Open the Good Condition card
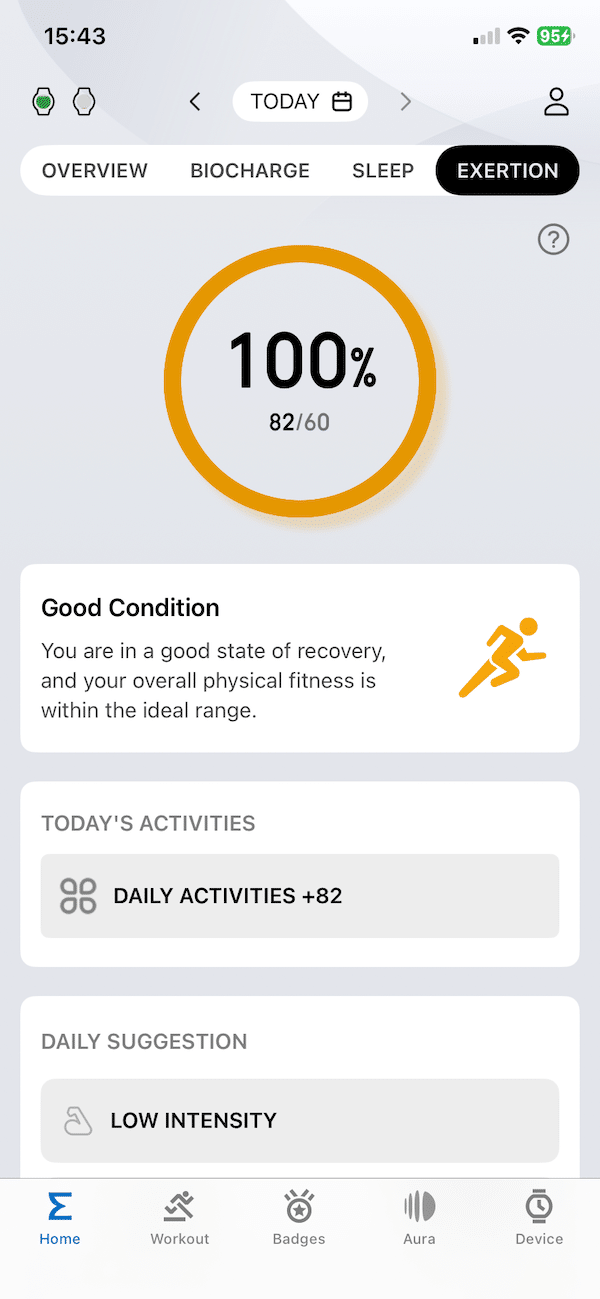This screenshot has height=1299, width=600. tap(300, 658)
